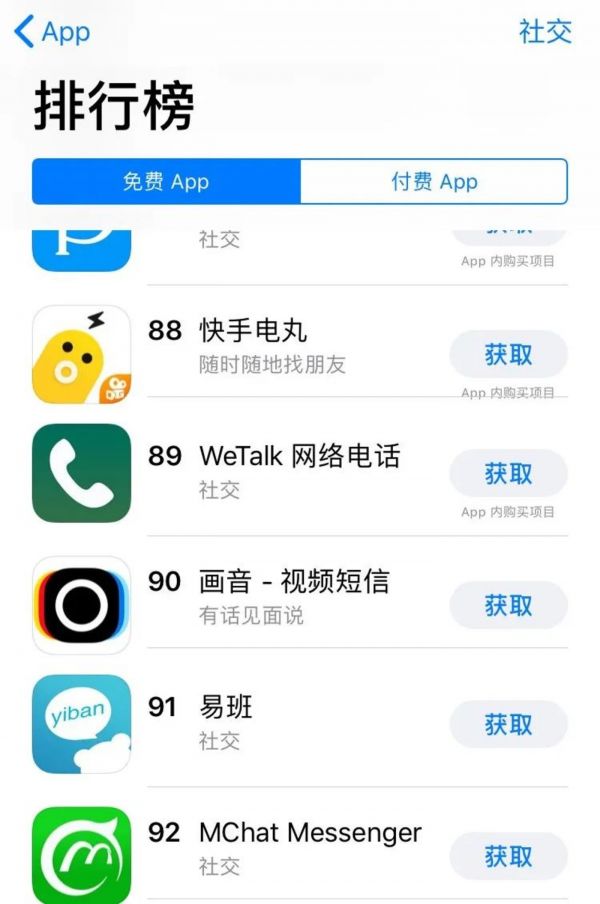
Task: Open the WeTalk 网络电话 app page
Action: pyautogui.click(x=299, y=456)
